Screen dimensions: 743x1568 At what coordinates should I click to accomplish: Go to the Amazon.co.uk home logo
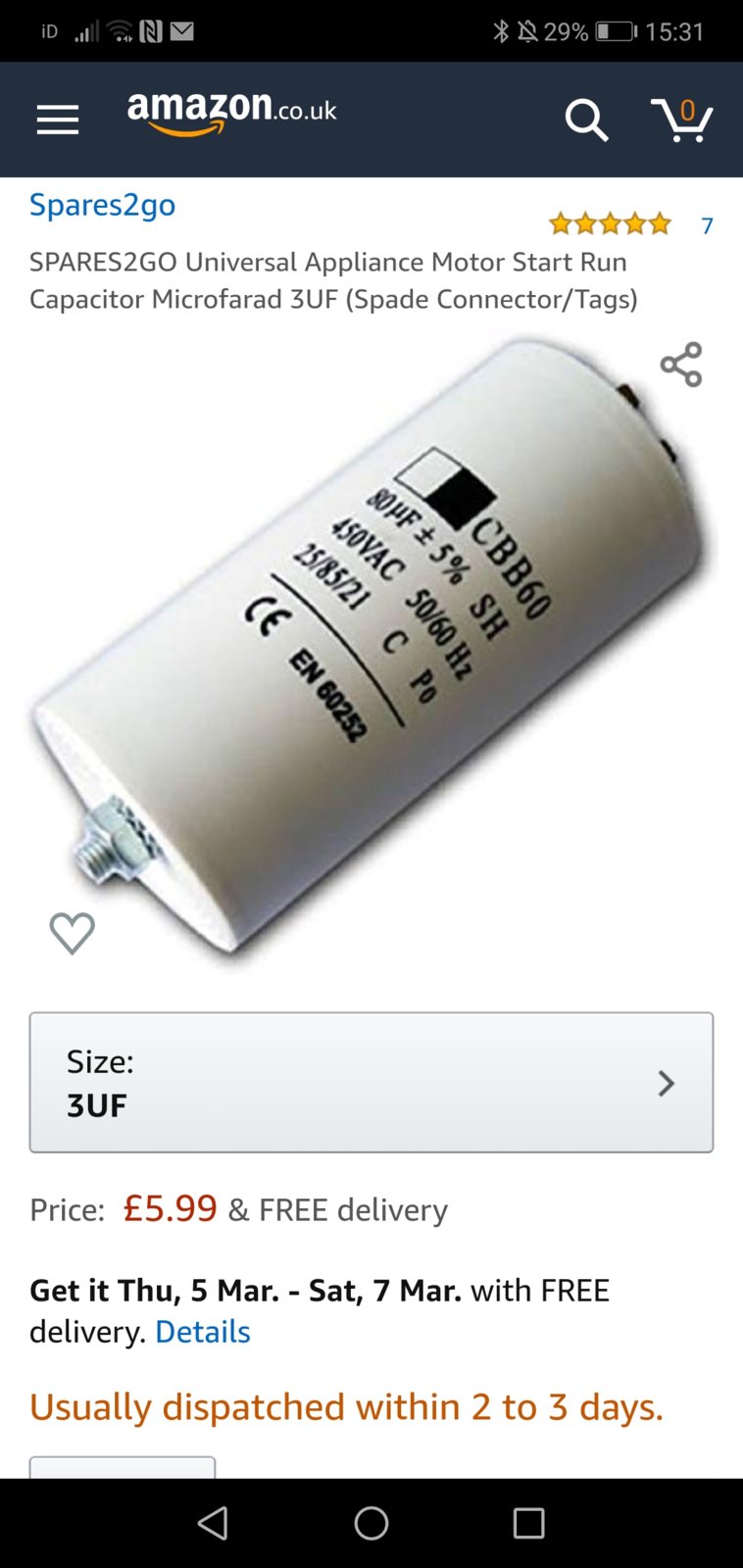click(x=231, y=113)
